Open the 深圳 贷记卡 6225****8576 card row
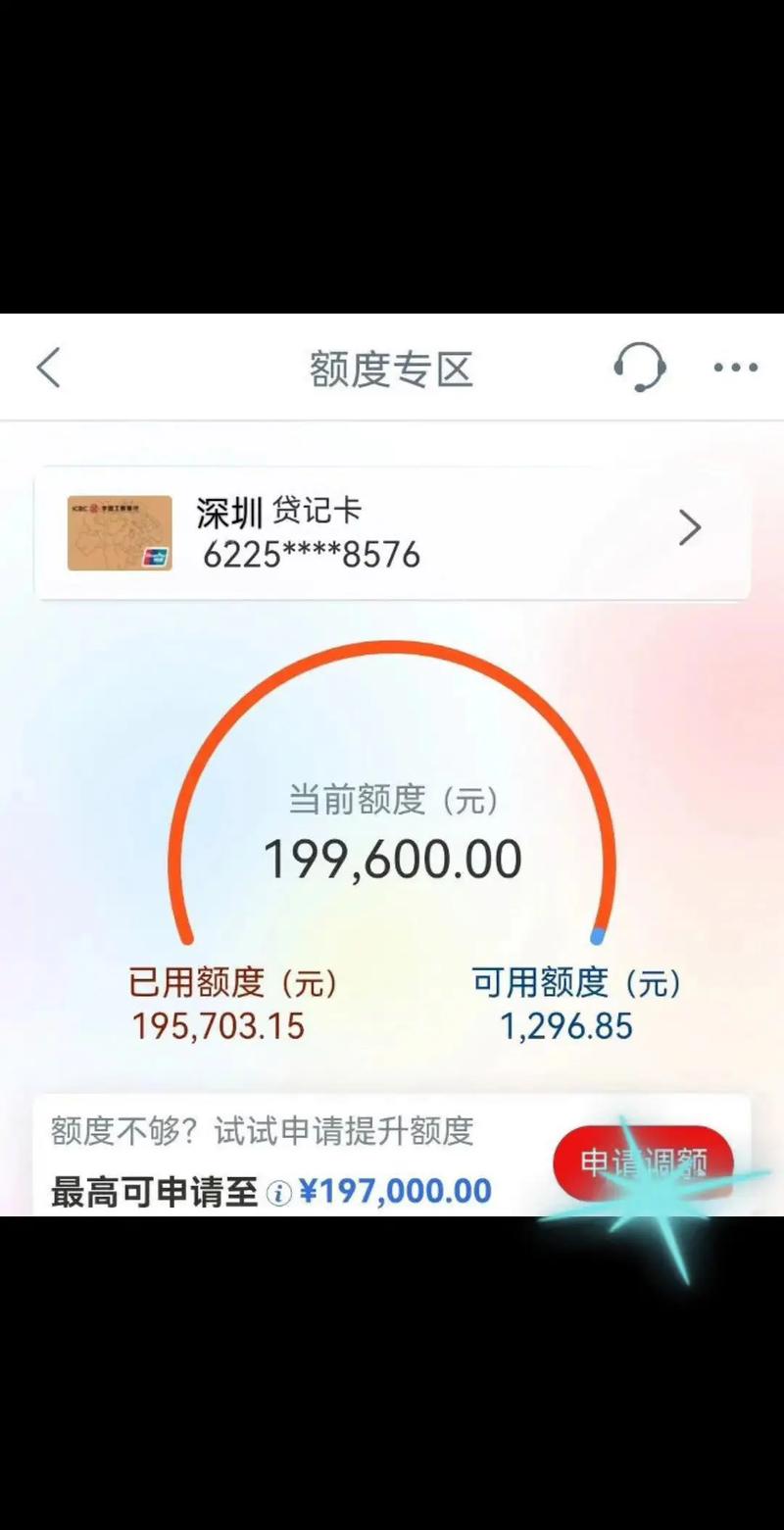The image size is (784, 1530). (x=392, y=532)
